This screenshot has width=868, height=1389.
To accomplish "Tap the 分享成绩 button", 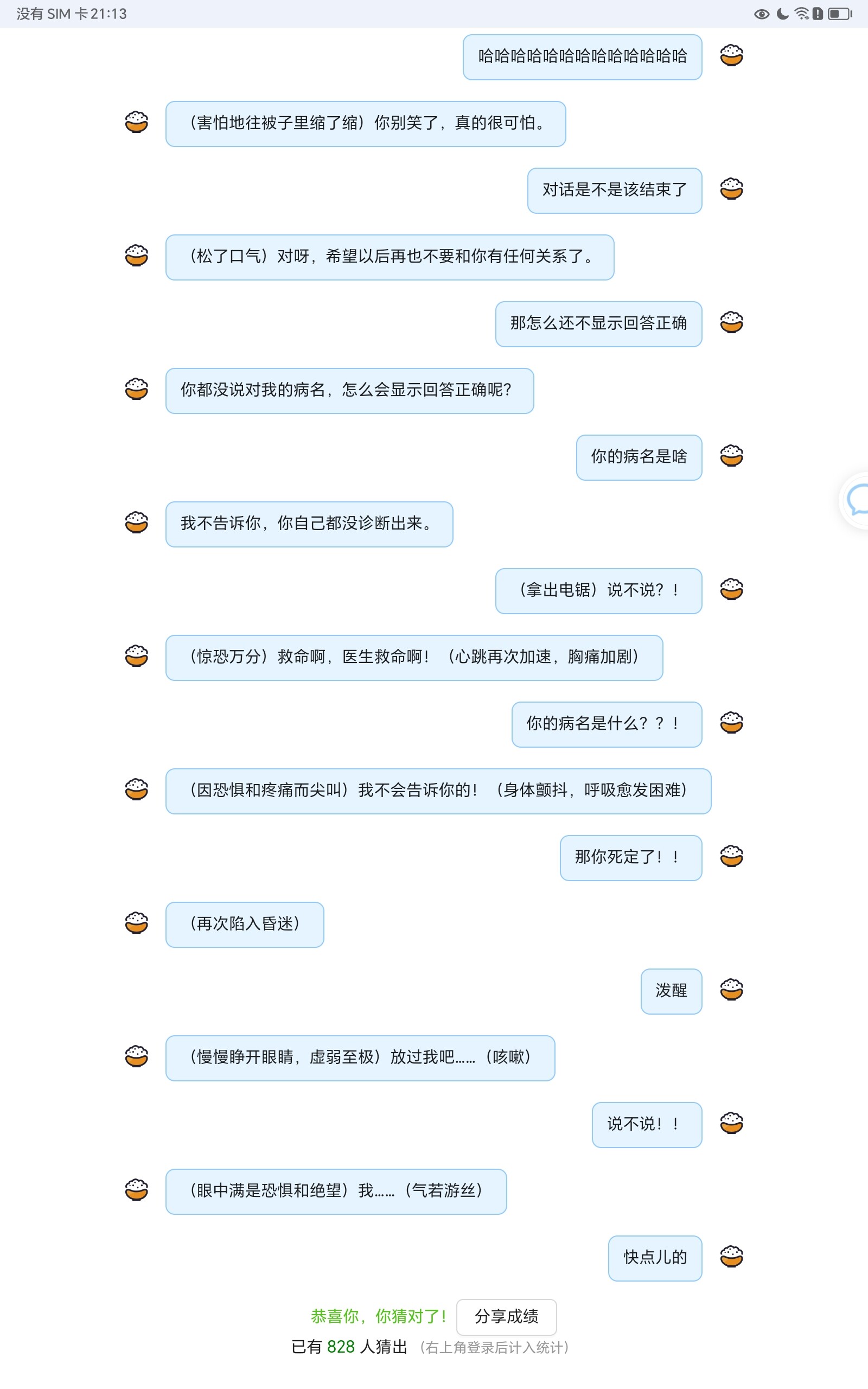I will 506,1316.
